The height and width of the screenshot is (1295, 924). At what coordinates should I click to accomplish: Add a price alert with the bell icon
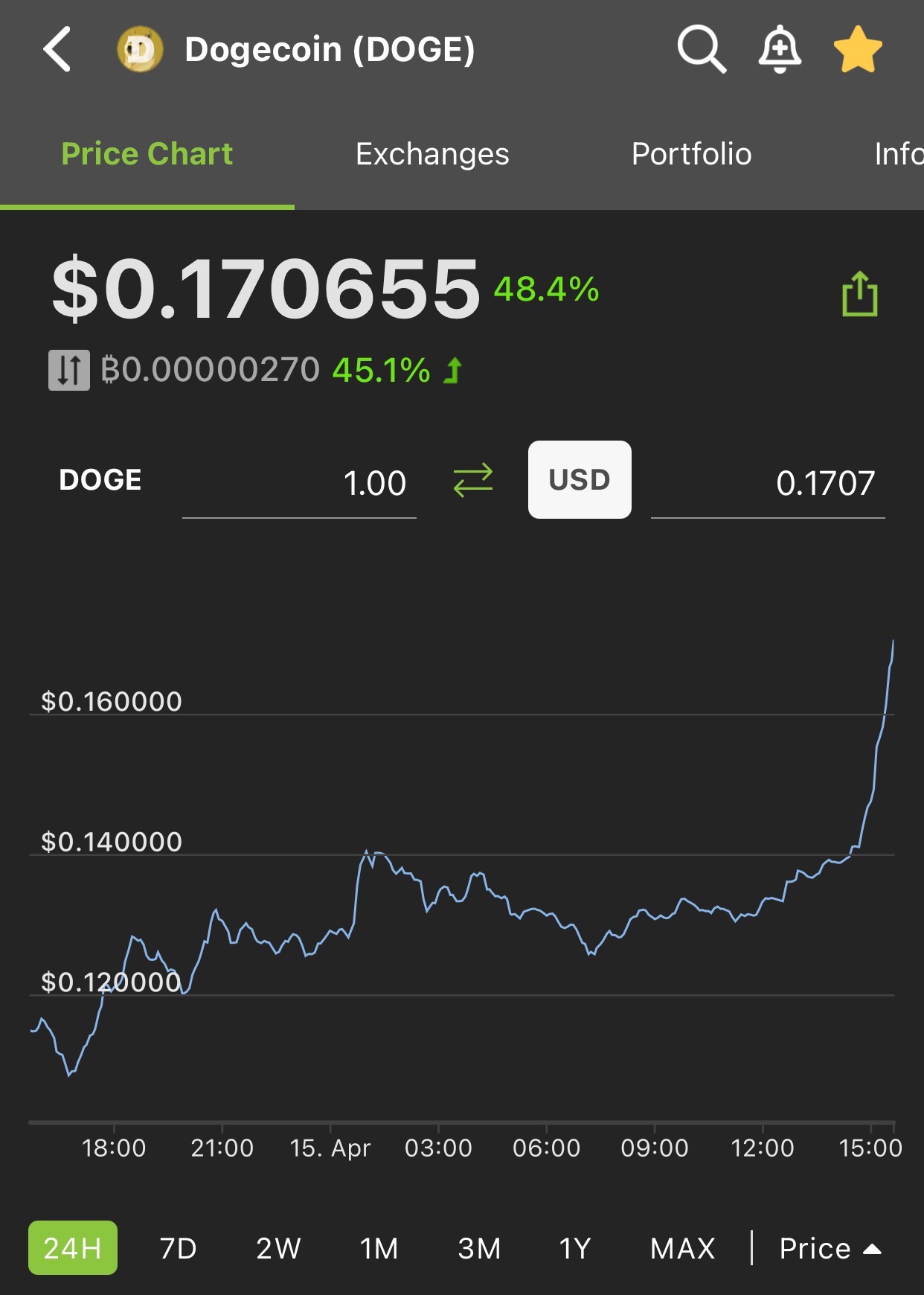coord(780,49)
